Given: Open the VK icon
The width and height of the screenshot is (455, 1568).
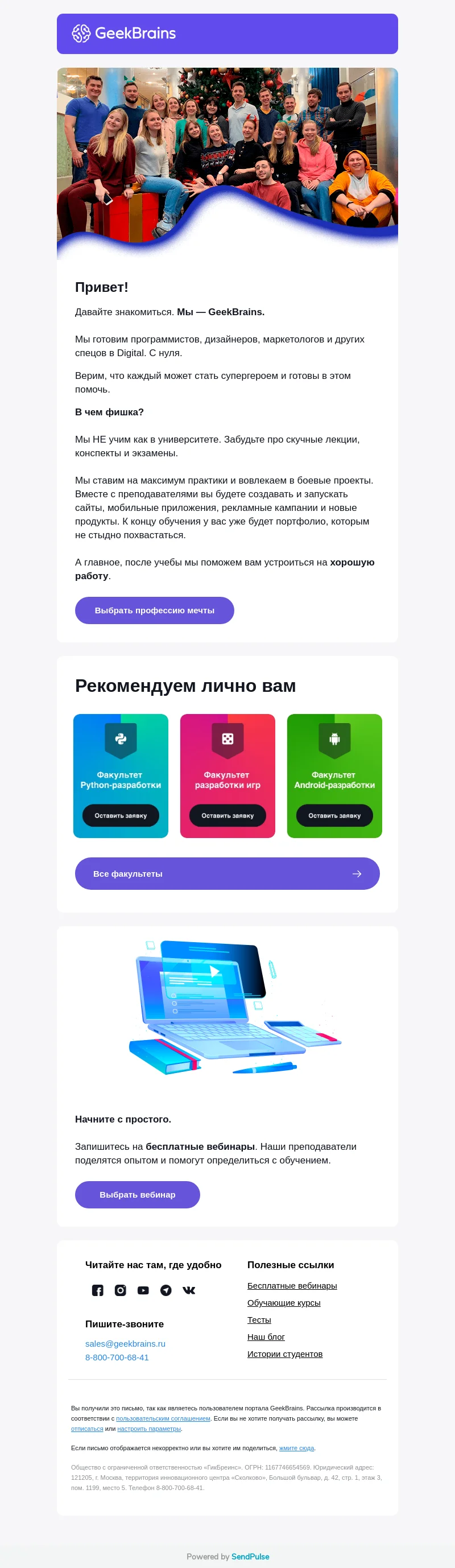Looking at the screenshot, I should point(189,1290).
